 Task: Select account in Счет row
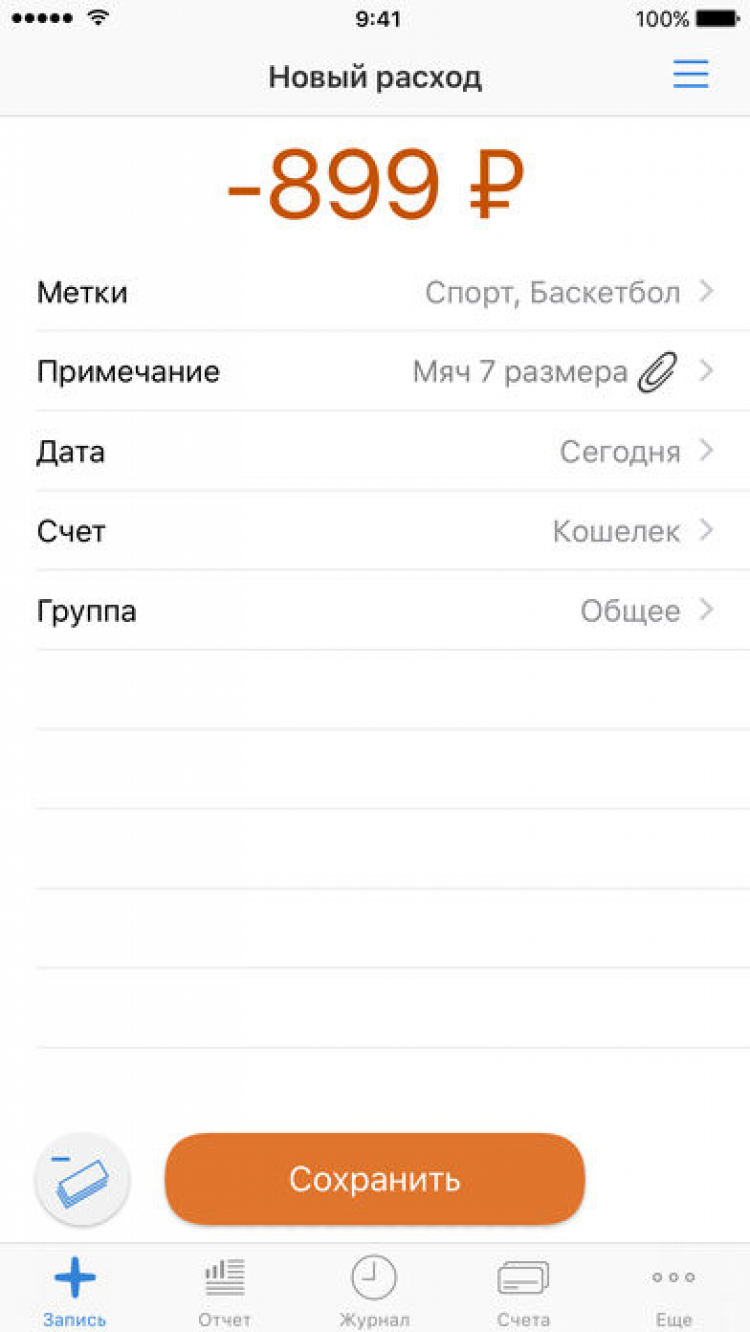375,531
